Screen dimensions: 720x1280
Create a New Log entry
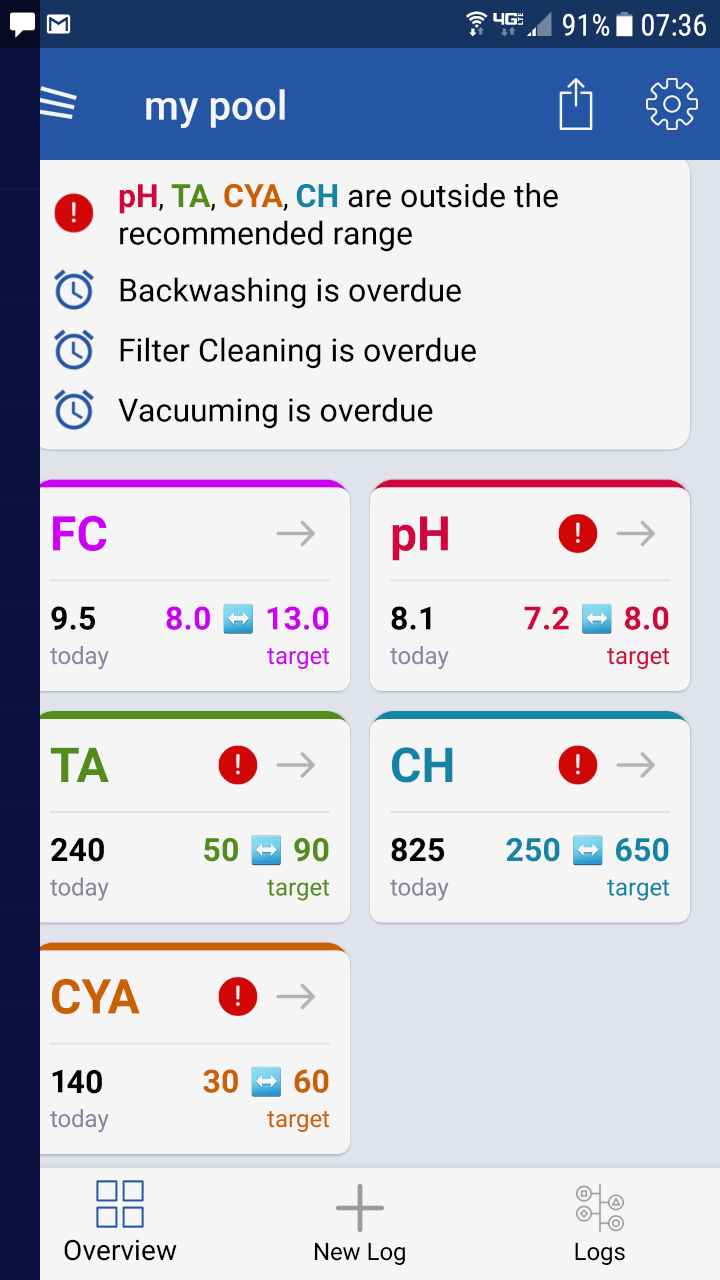(360, 1222)
